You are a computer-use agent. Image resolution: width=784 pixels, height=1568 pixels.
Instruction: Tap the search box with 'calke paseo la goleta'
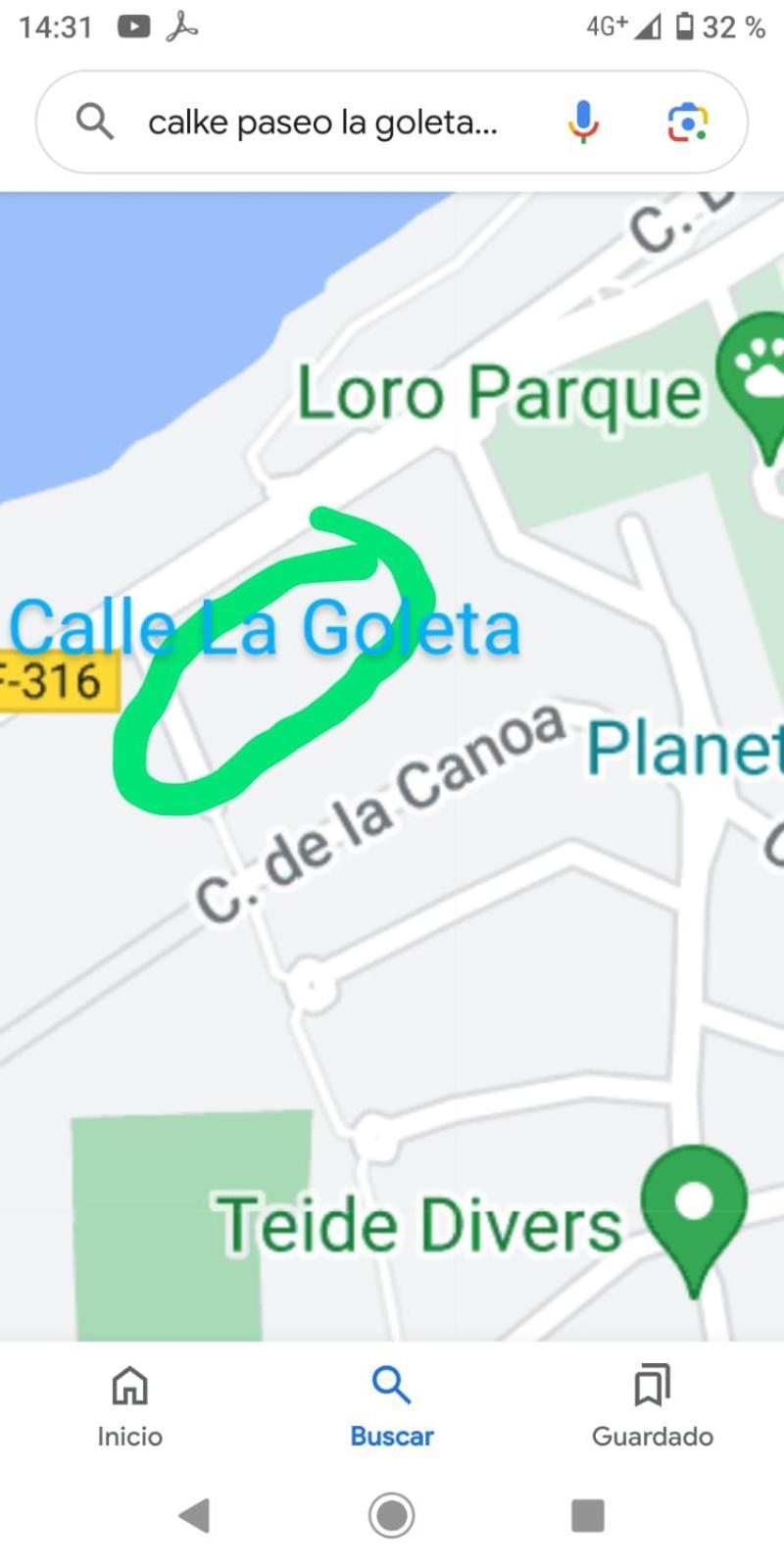click(x=323, y=123)
